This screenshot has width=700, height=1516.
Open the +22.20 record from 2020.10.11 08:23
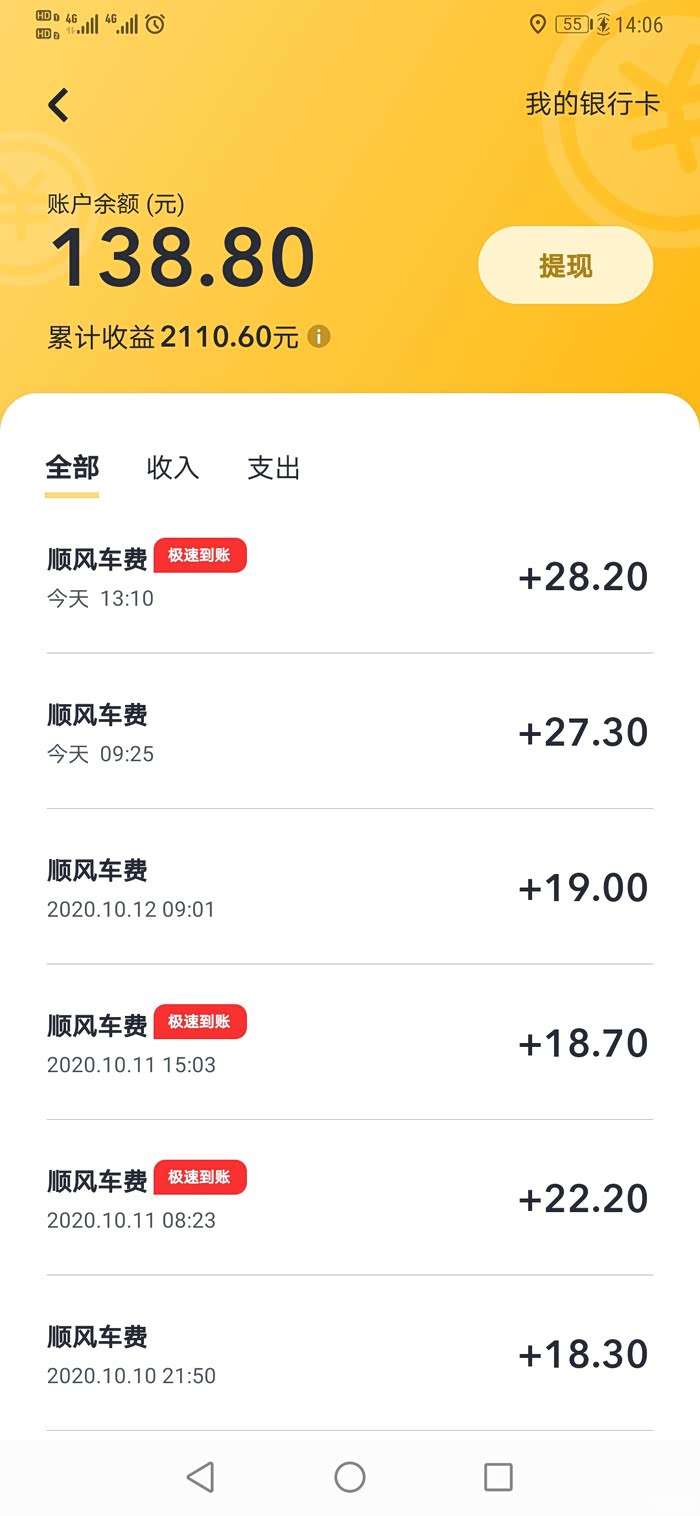[350, 1198]
